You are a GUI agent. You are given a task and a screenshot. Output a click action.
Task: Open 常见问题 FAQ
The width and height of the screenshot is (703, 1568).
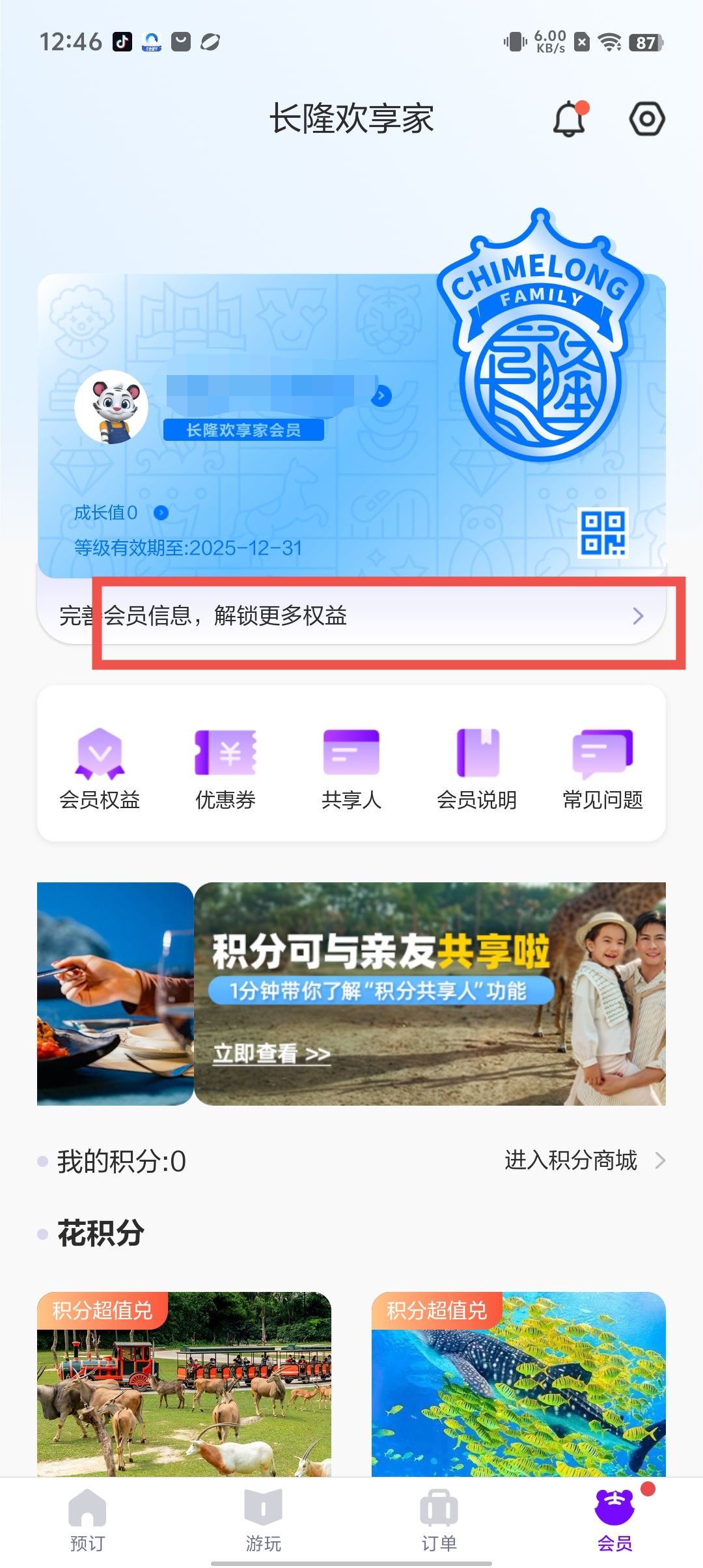point(603,768)
